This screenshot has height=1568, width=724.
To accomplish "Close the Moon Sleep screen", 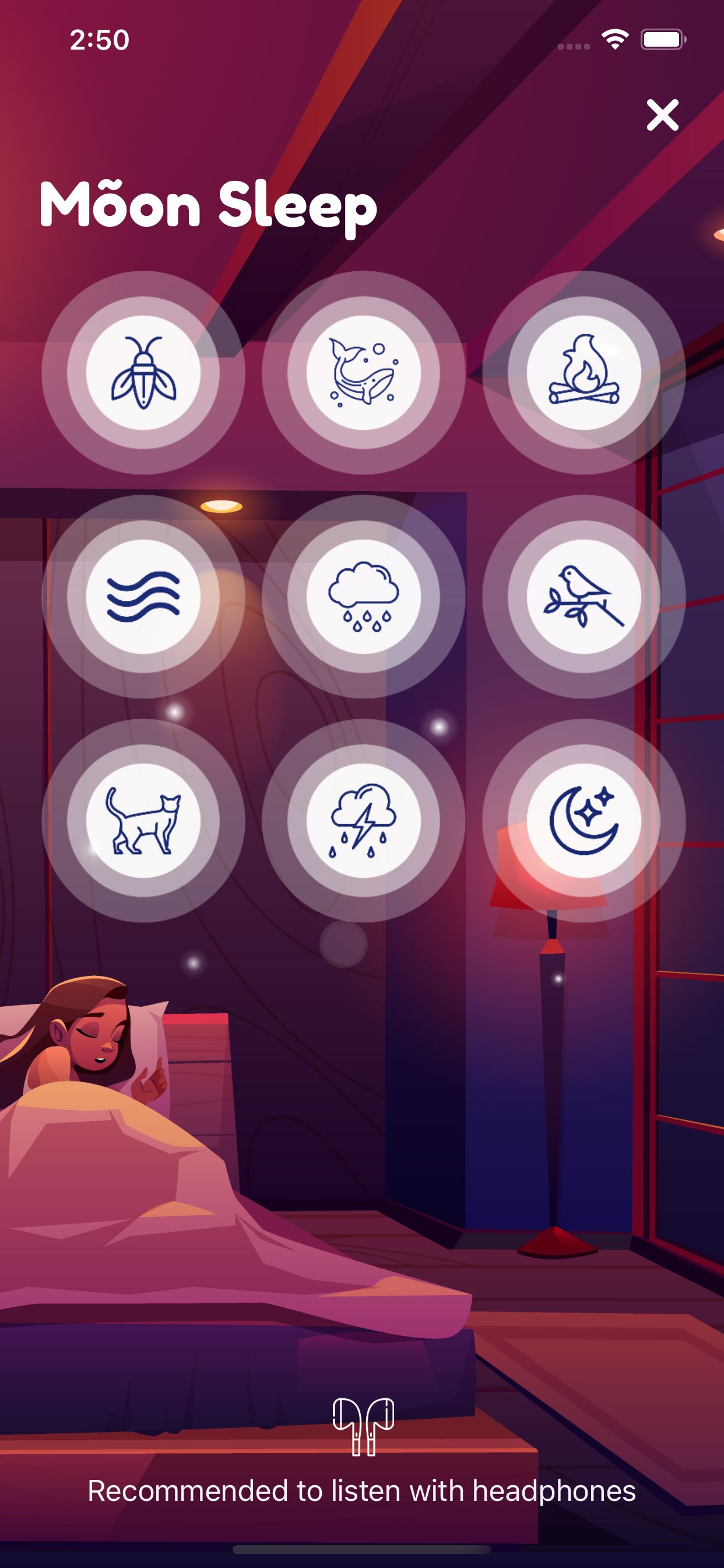I will 662,115.
